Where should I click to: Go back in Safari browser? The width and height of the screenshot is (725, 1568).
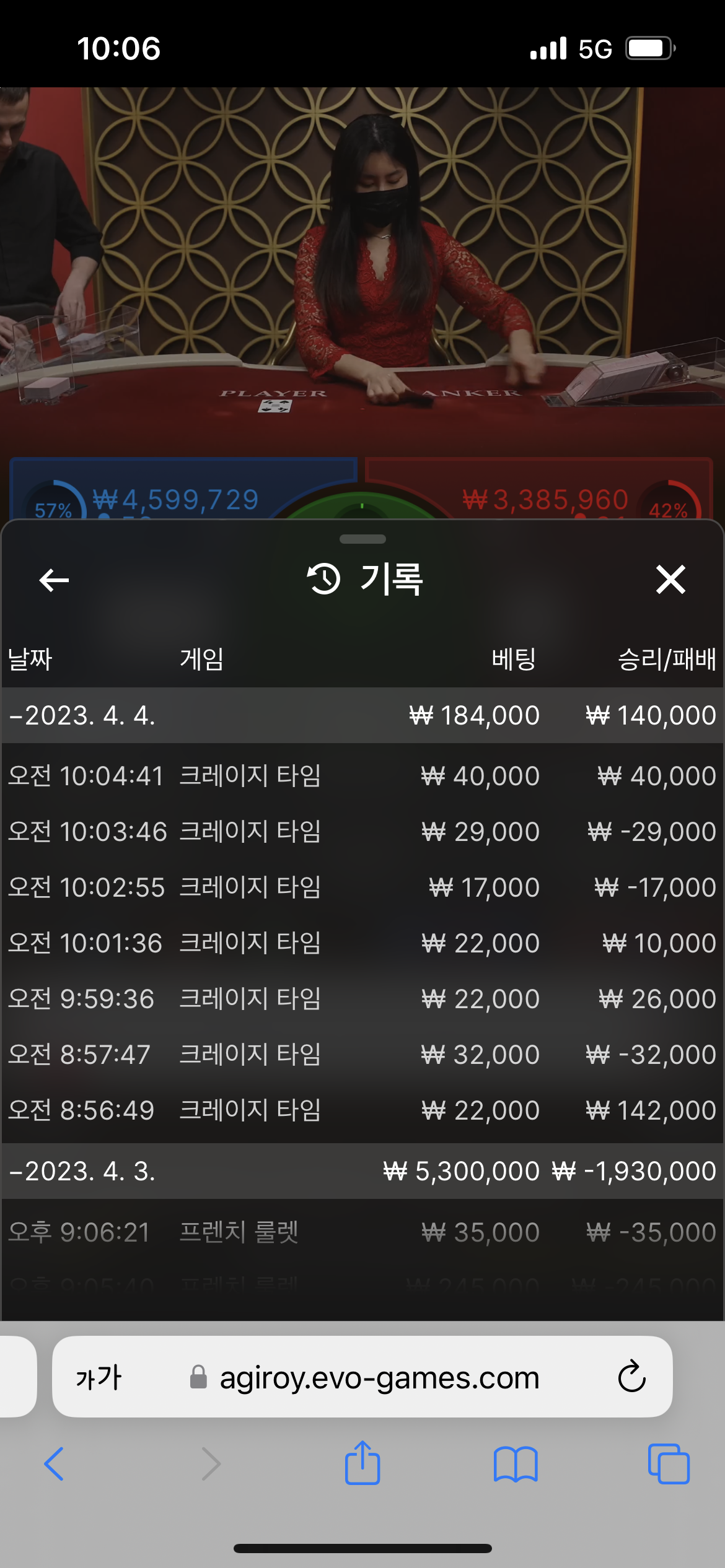(54, 1464)
